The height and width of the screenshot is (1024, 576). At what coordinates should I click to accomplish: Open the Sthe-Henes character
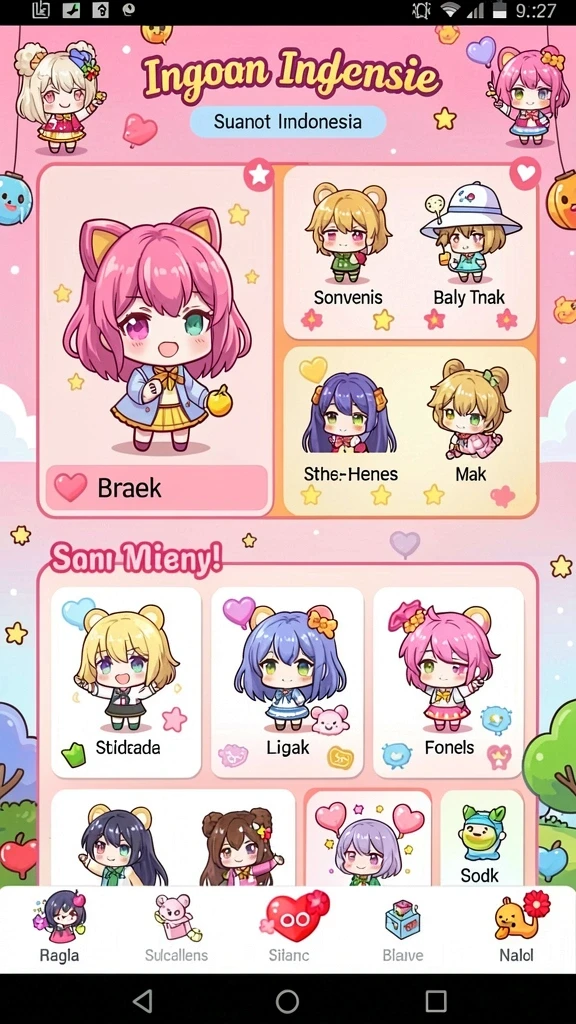350,428
